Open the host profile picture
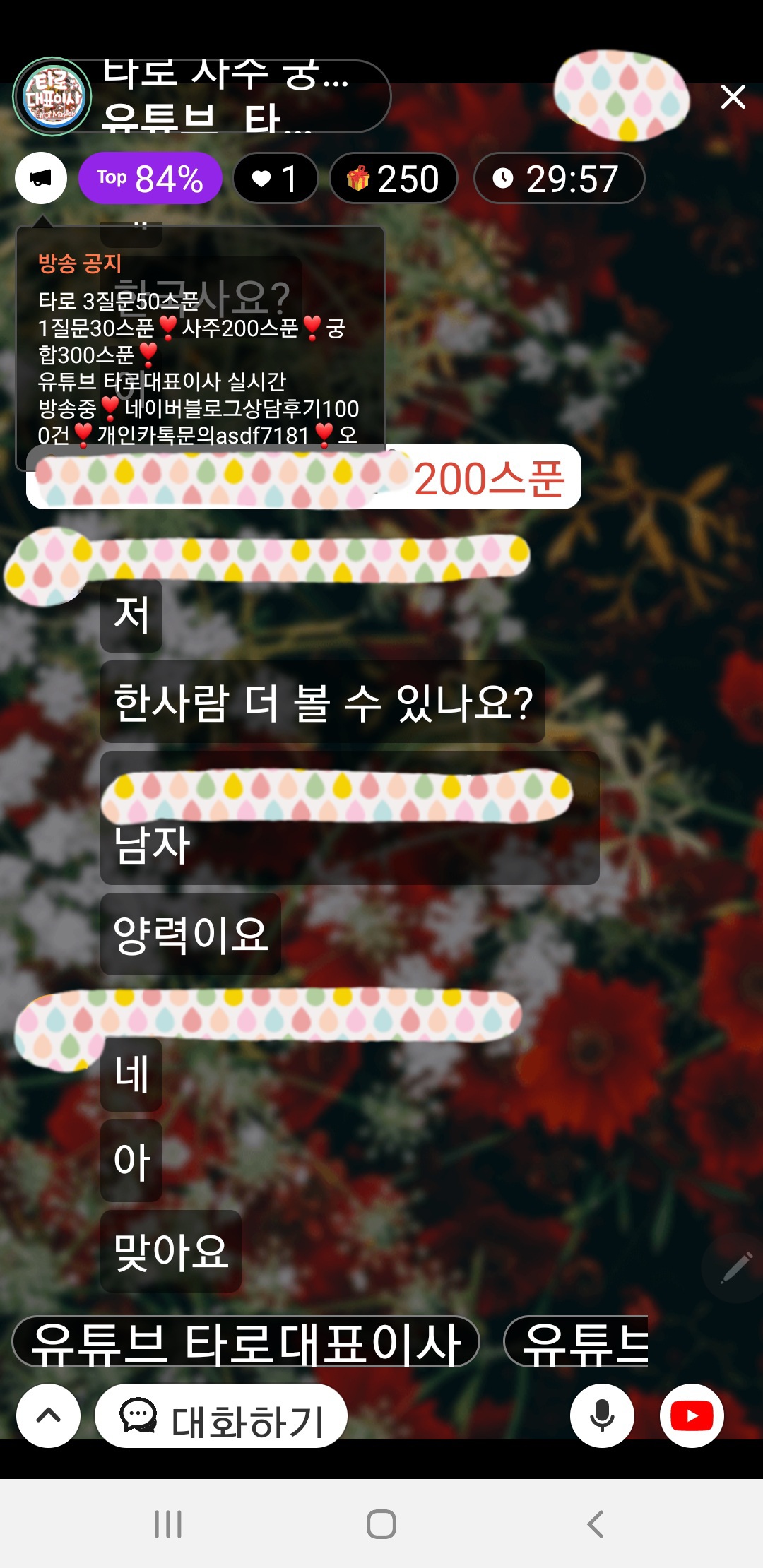The height and width of the screenshot is (1568, 763). coord(53,97)
